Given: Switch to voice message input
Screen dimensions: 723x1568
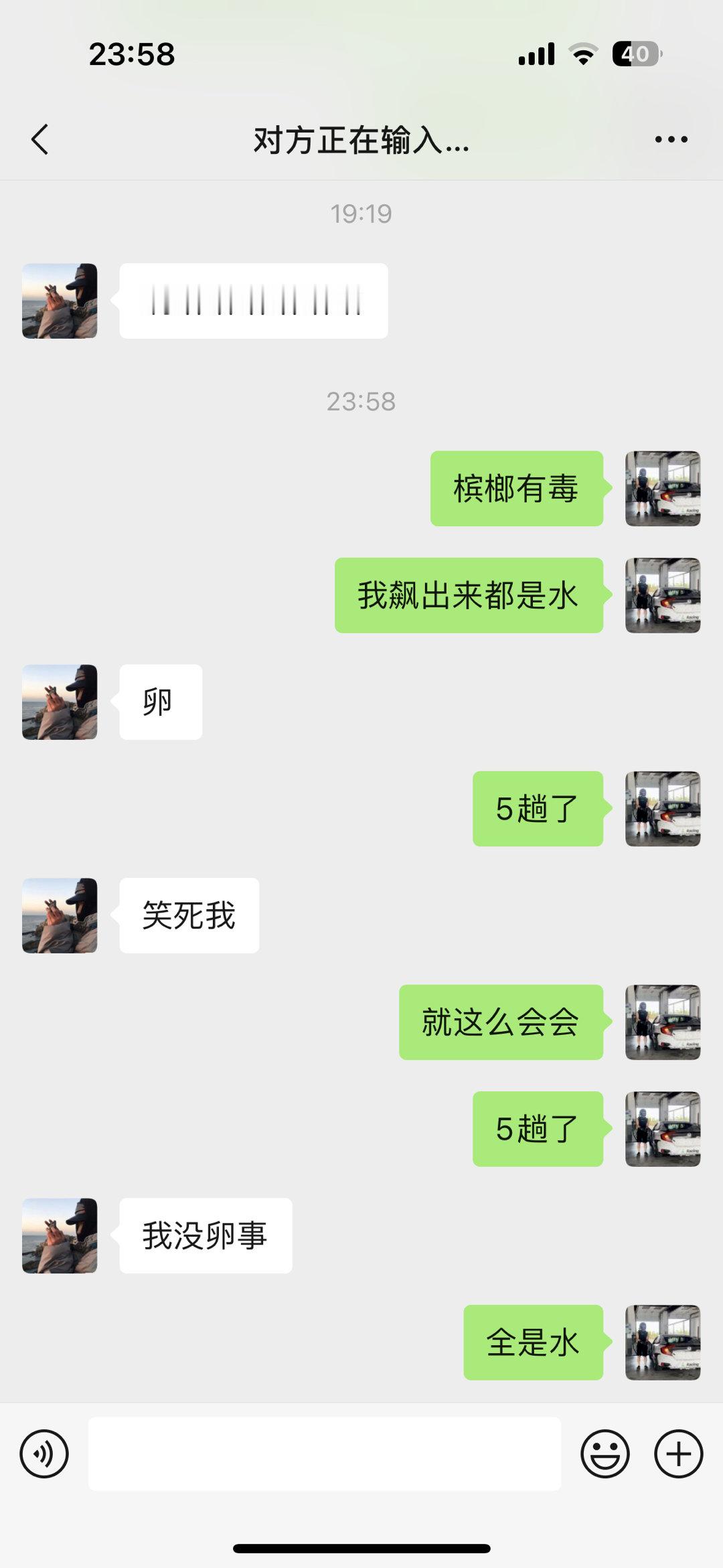Looking at the screenshot, I should click(44, 1454).
